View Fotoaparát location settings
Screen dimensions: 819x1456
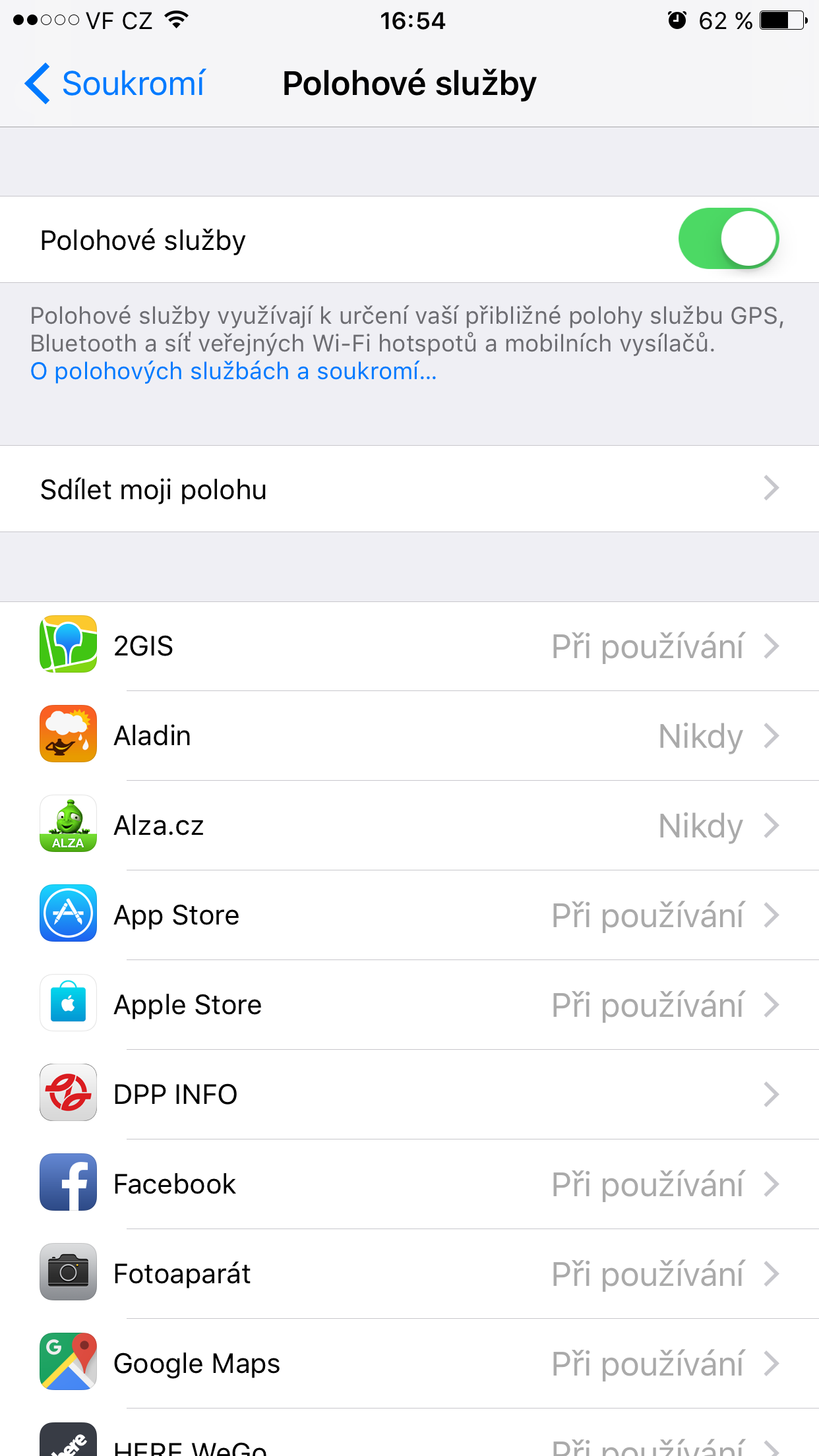(x=409, y=1274)
